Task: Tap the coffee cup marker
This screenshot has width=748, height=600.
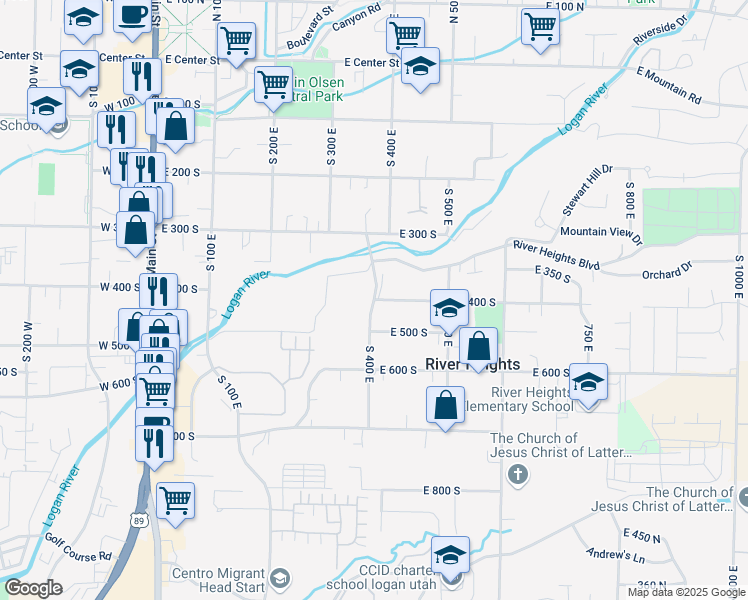Action: click(x=133, y=16)
